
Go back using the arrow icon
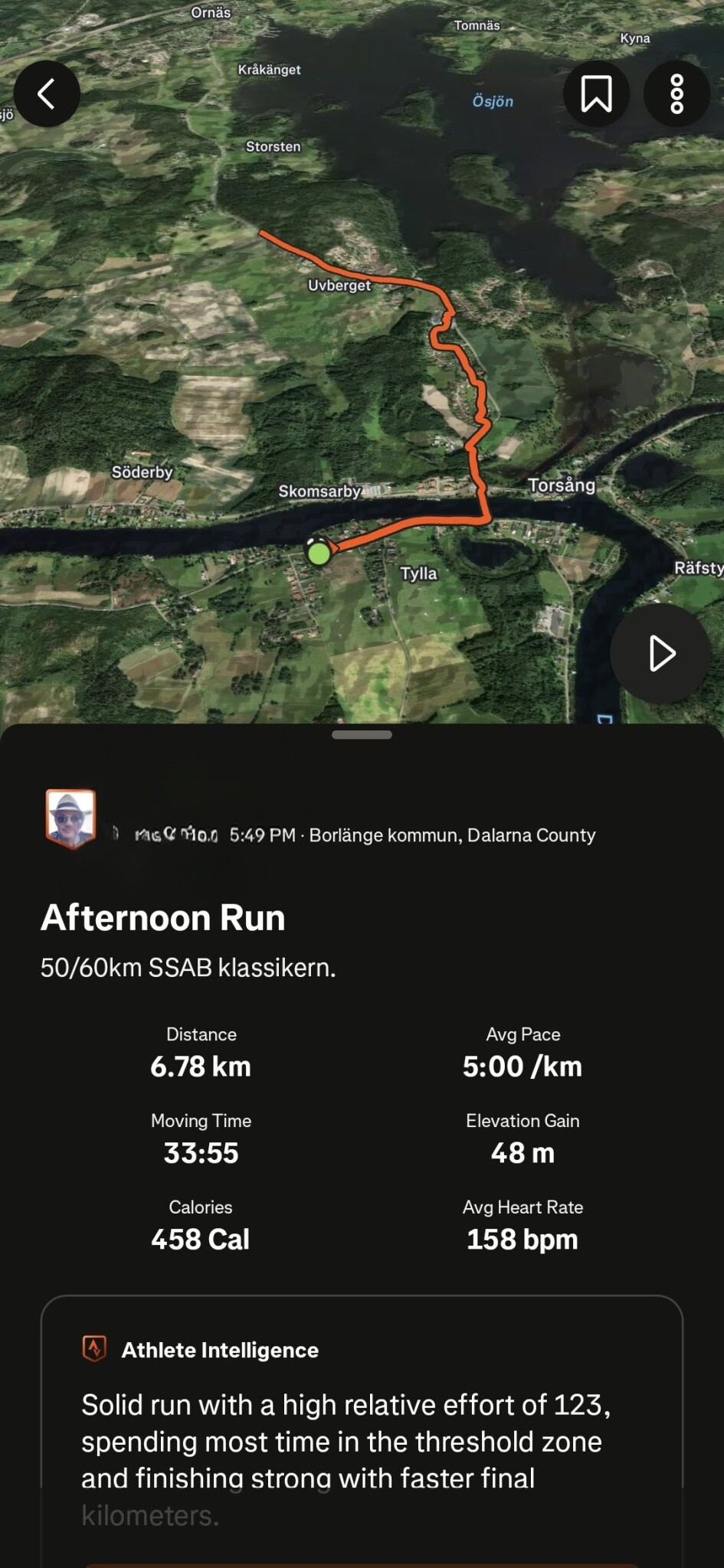[x=47, y=94]
